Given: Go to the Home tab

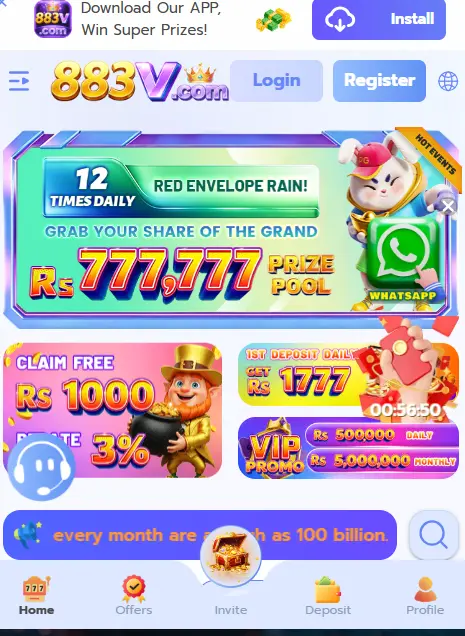Looking at the screenshot, I should pos(36,595).
